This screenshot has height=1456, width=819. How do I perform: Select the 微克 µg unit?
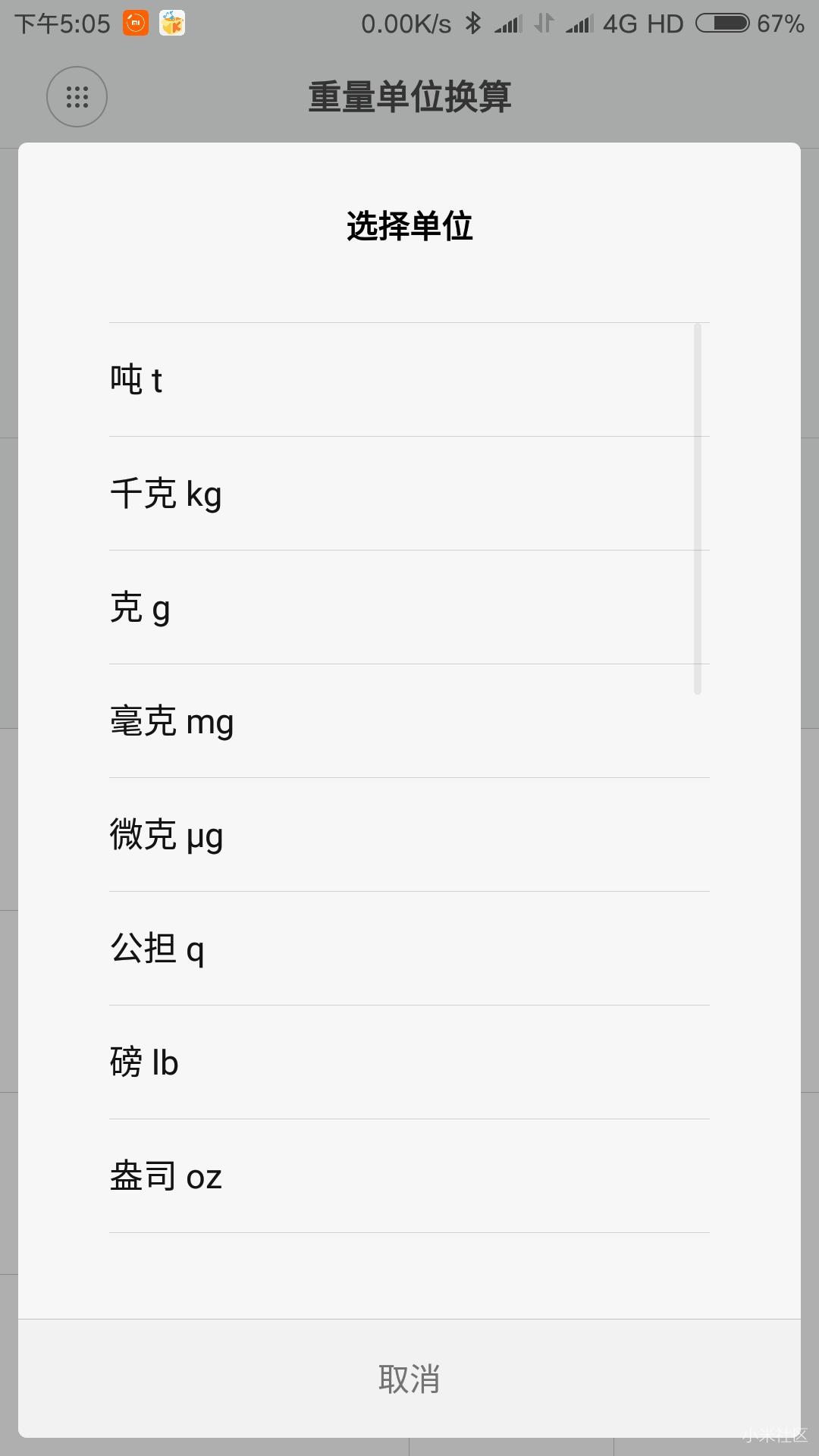409,835
